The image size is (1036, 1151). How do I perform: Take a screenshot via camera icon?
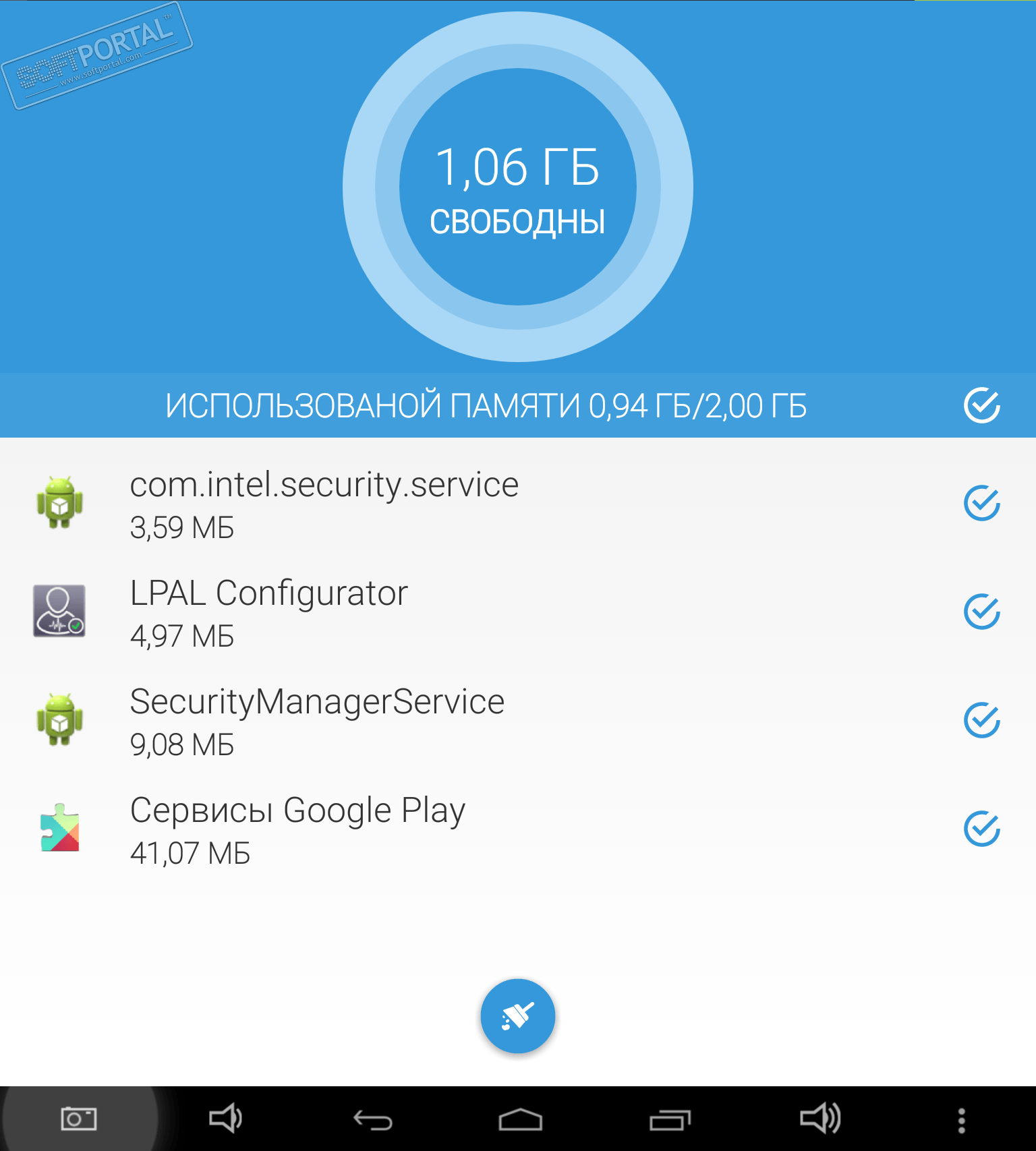(x=78, y=1119)
